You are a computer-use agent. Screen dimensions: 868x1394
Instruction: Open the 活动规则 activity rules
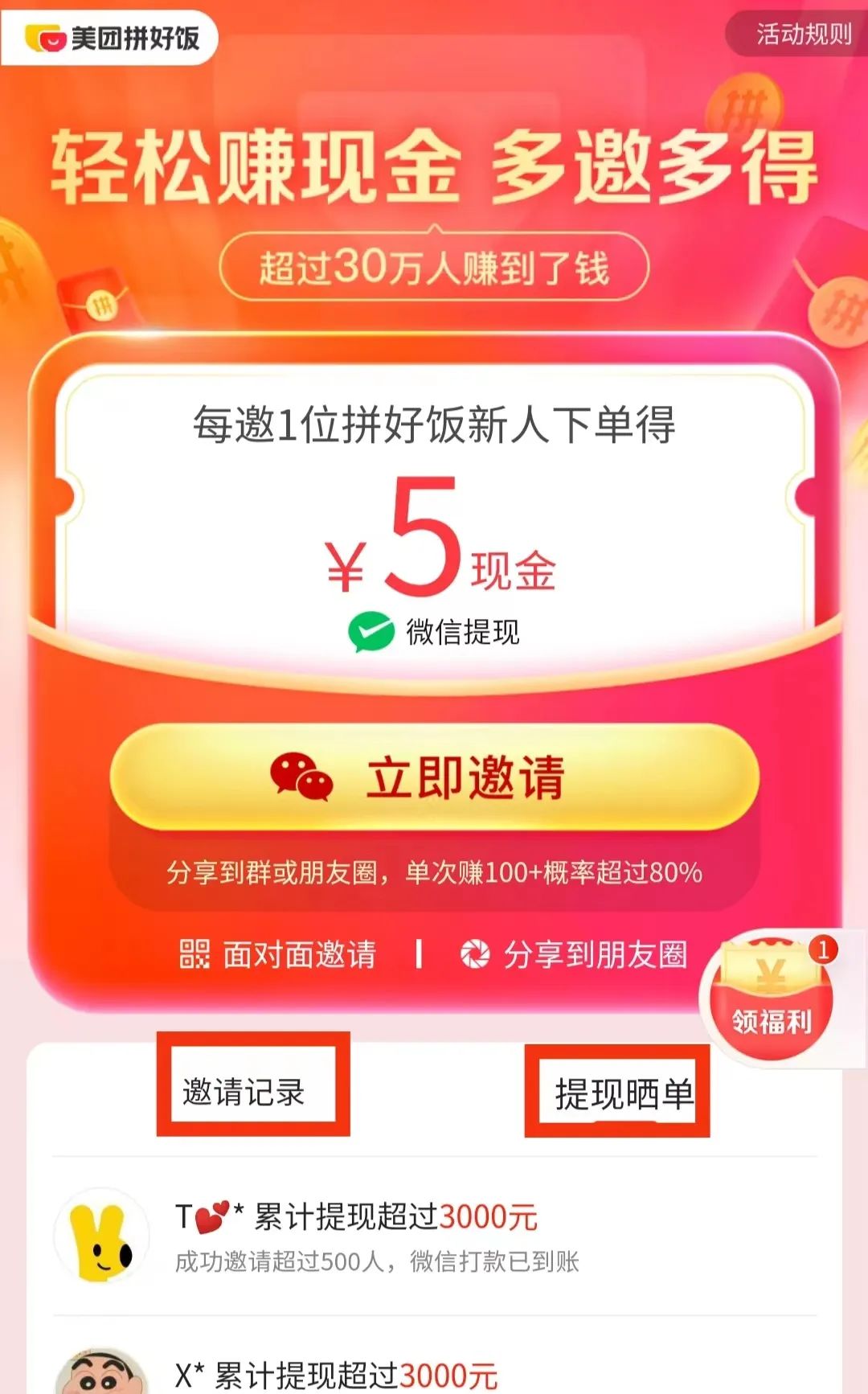802,34
